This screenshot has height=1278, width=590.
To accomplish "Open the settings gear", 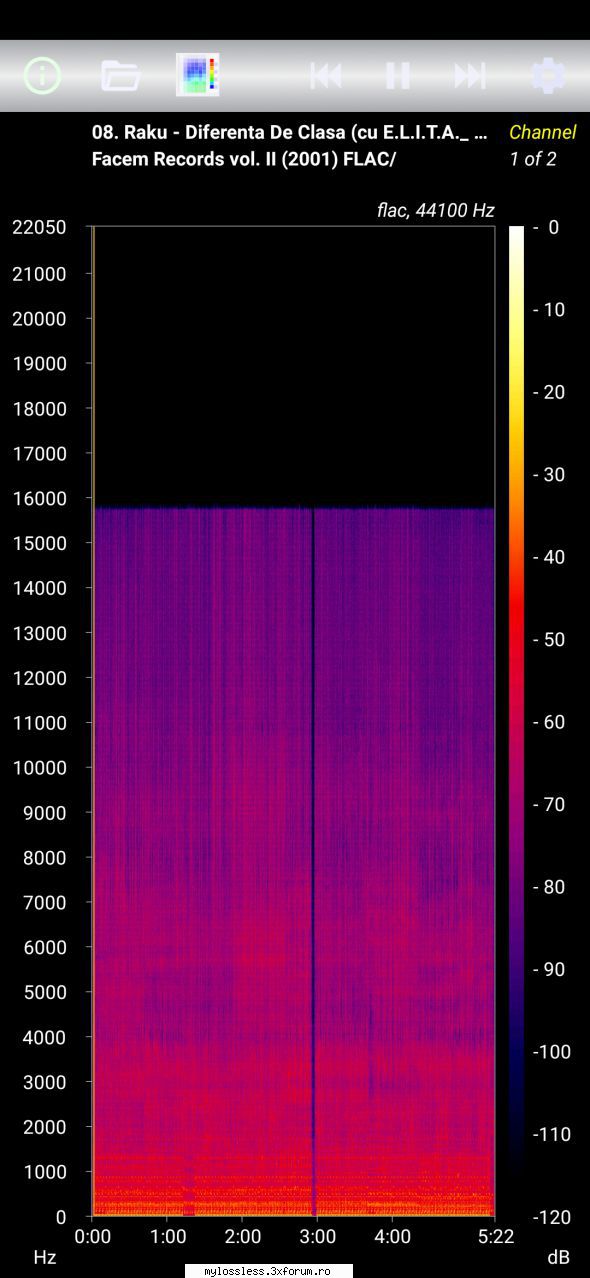I will pos(548,76).
